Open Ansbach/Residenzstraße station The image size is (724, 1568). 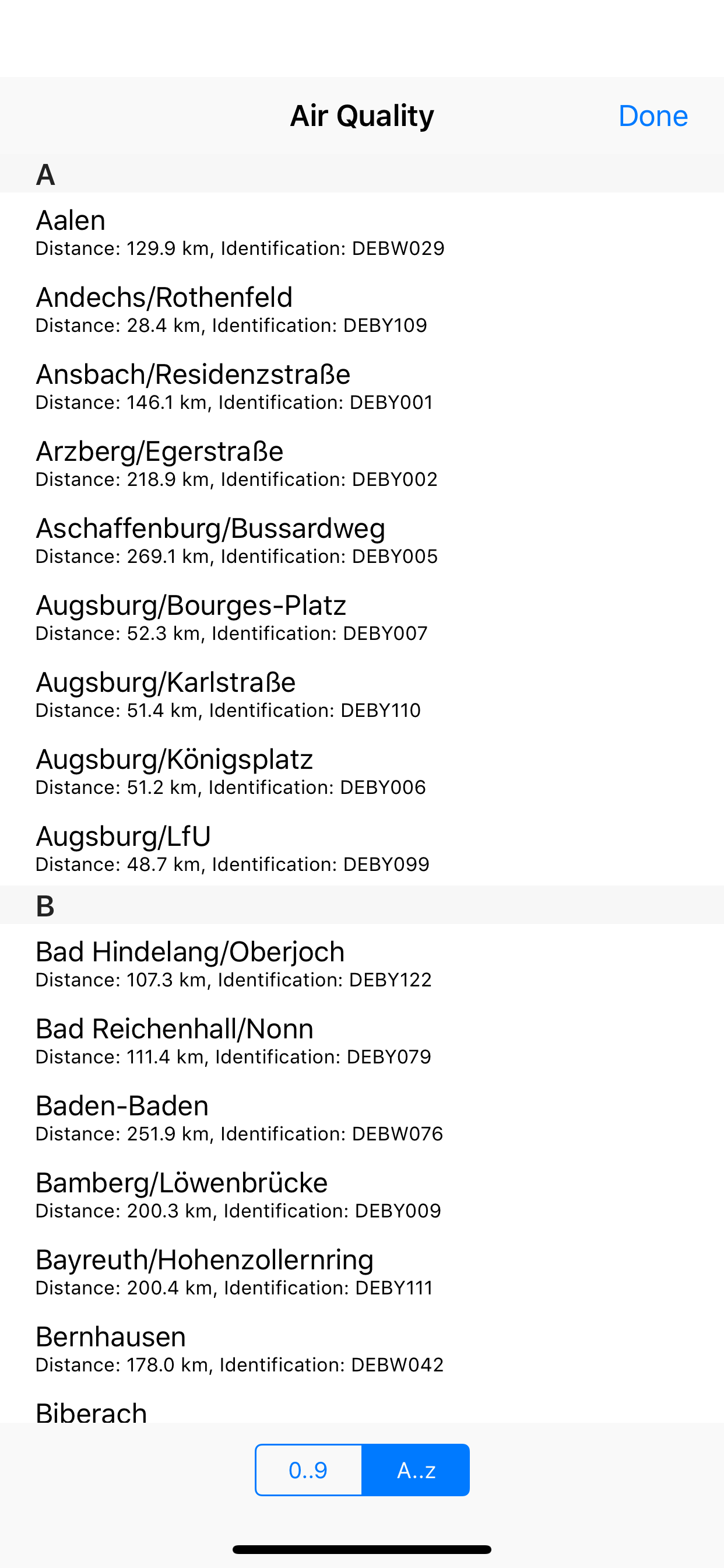362,386
